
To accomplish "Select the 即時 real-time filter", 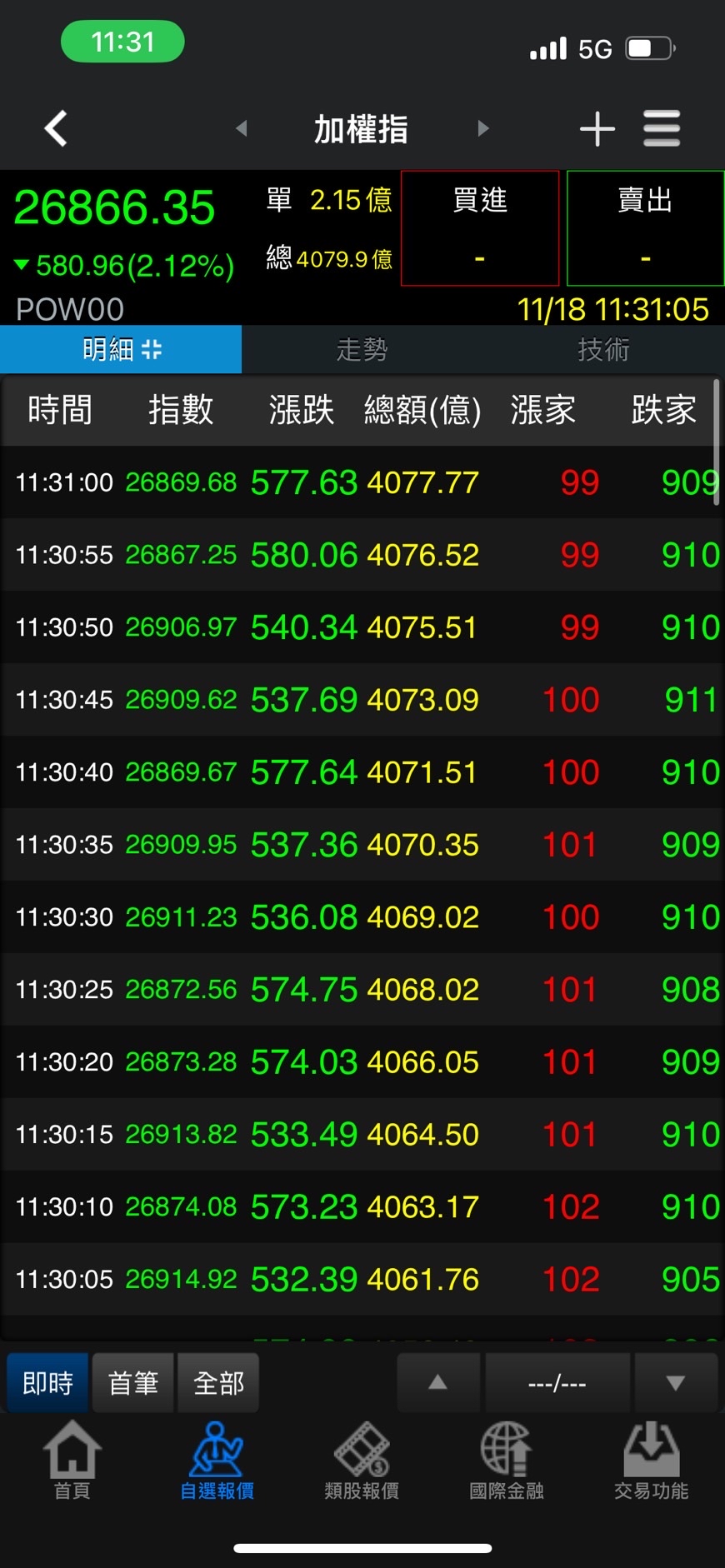I will 47,1383.
